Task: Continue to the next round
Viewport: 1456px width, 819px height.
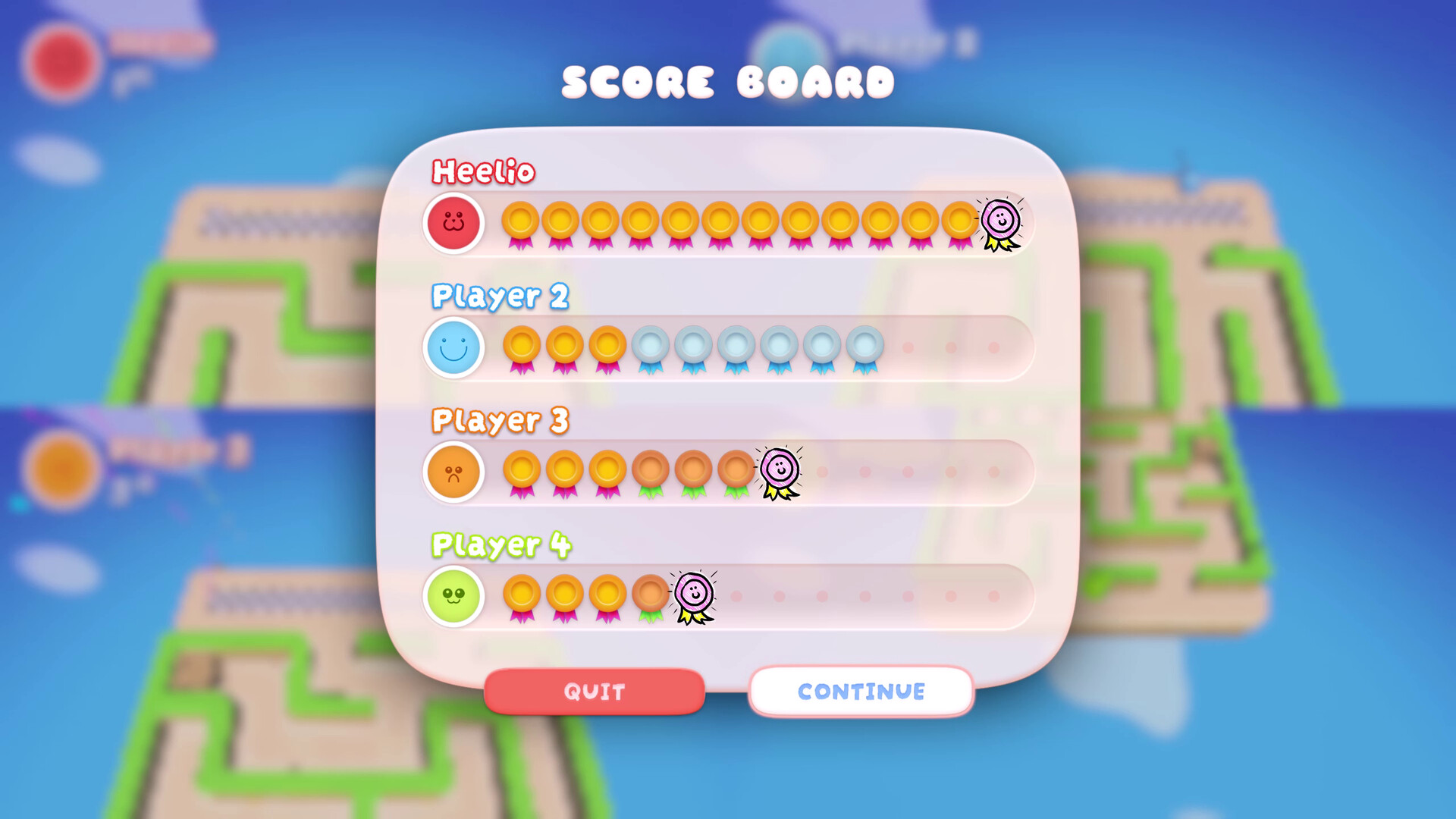Action: pyautogui.click(x=861, y=692)
